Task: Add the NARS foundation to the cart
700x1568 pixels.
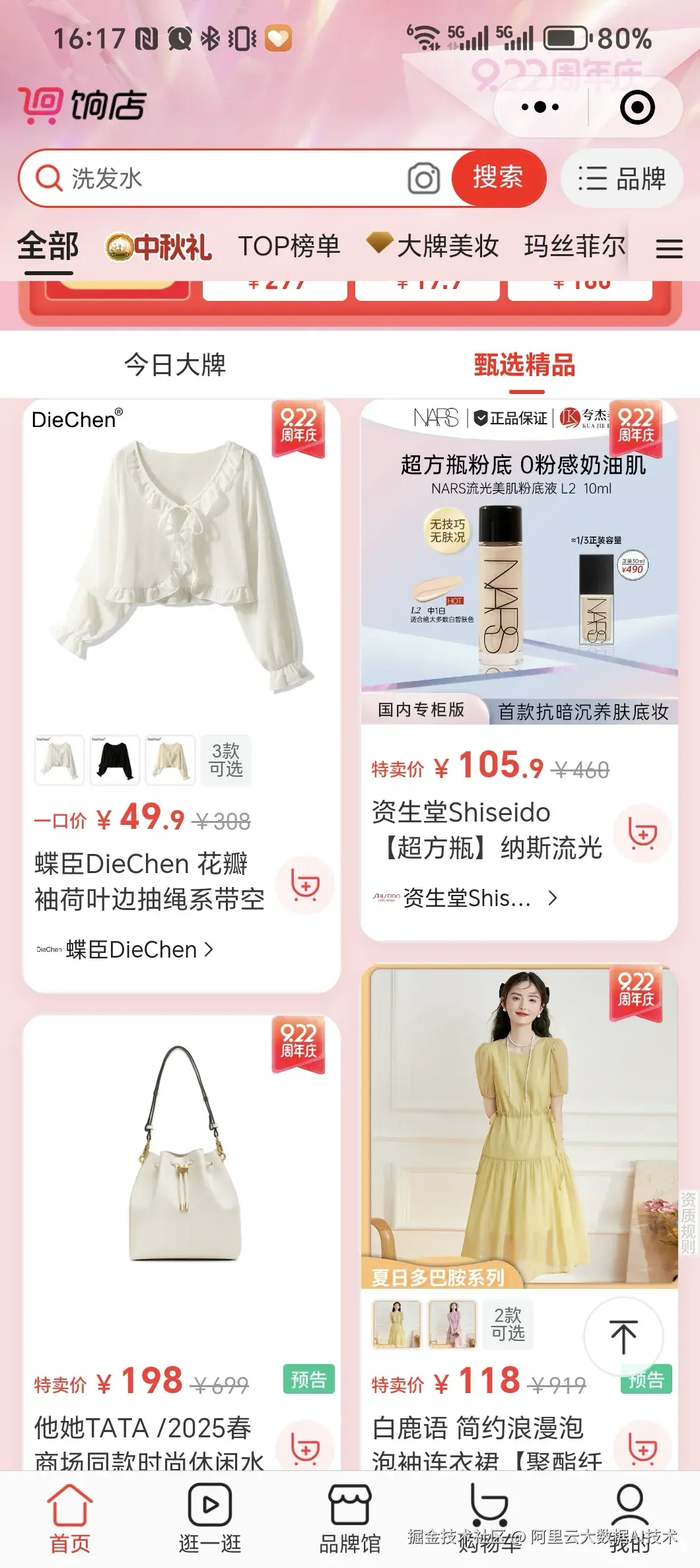Action: pos(643,834)
